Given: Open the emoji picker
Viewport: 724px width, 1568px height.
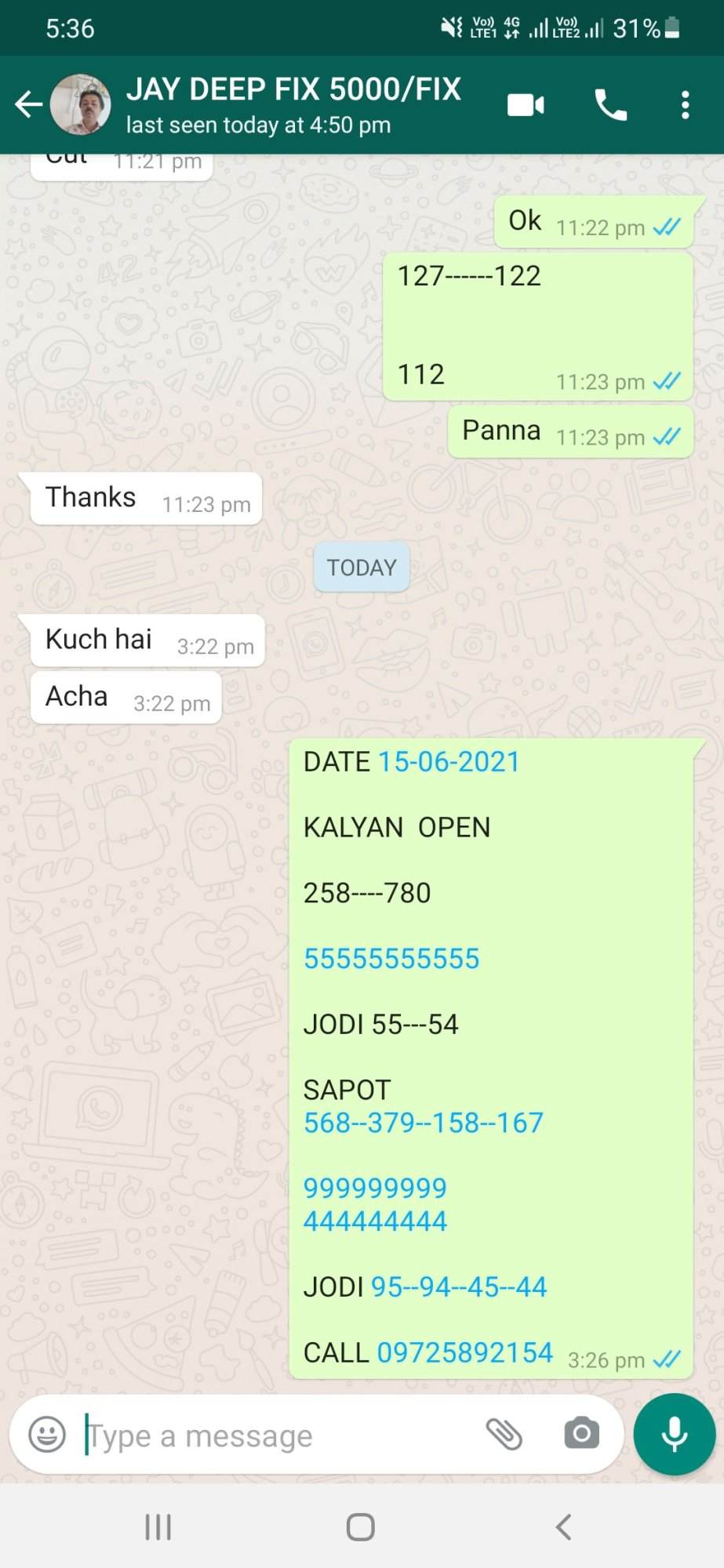Looking at the screenshot, I should click(x=47, y=1436).
